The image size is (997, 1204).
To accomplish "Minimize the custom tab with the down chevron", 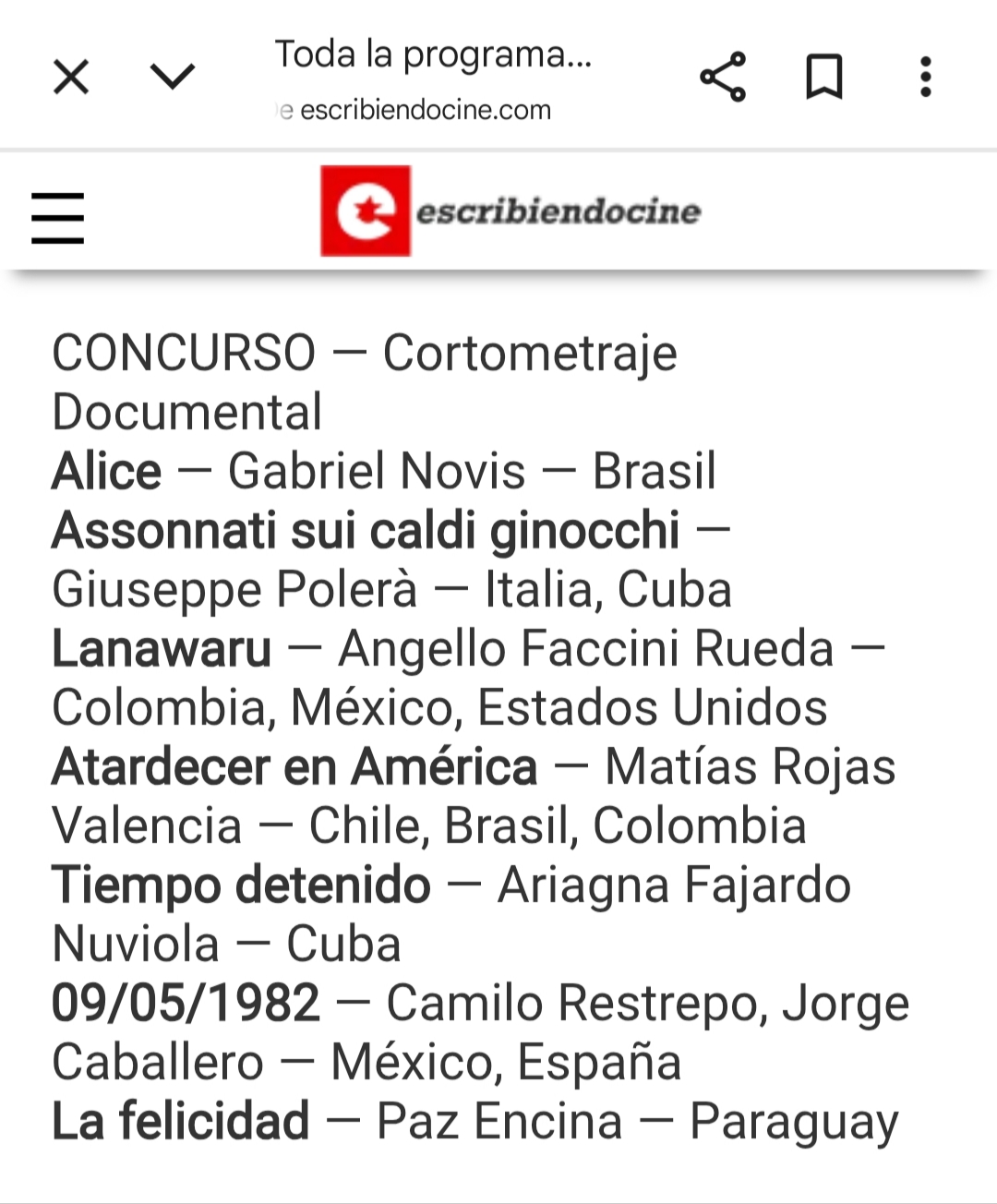I will [x=173, y=77].
